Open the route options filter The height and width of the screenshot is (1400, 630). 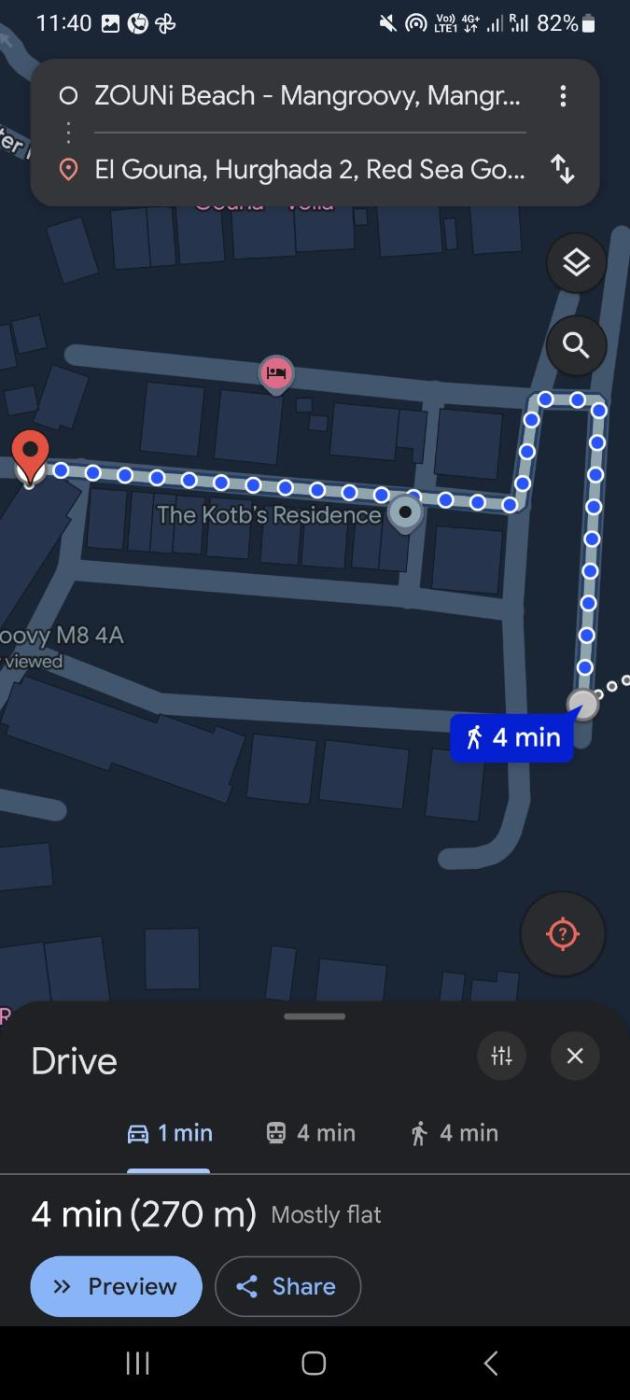coord(502,1056)
